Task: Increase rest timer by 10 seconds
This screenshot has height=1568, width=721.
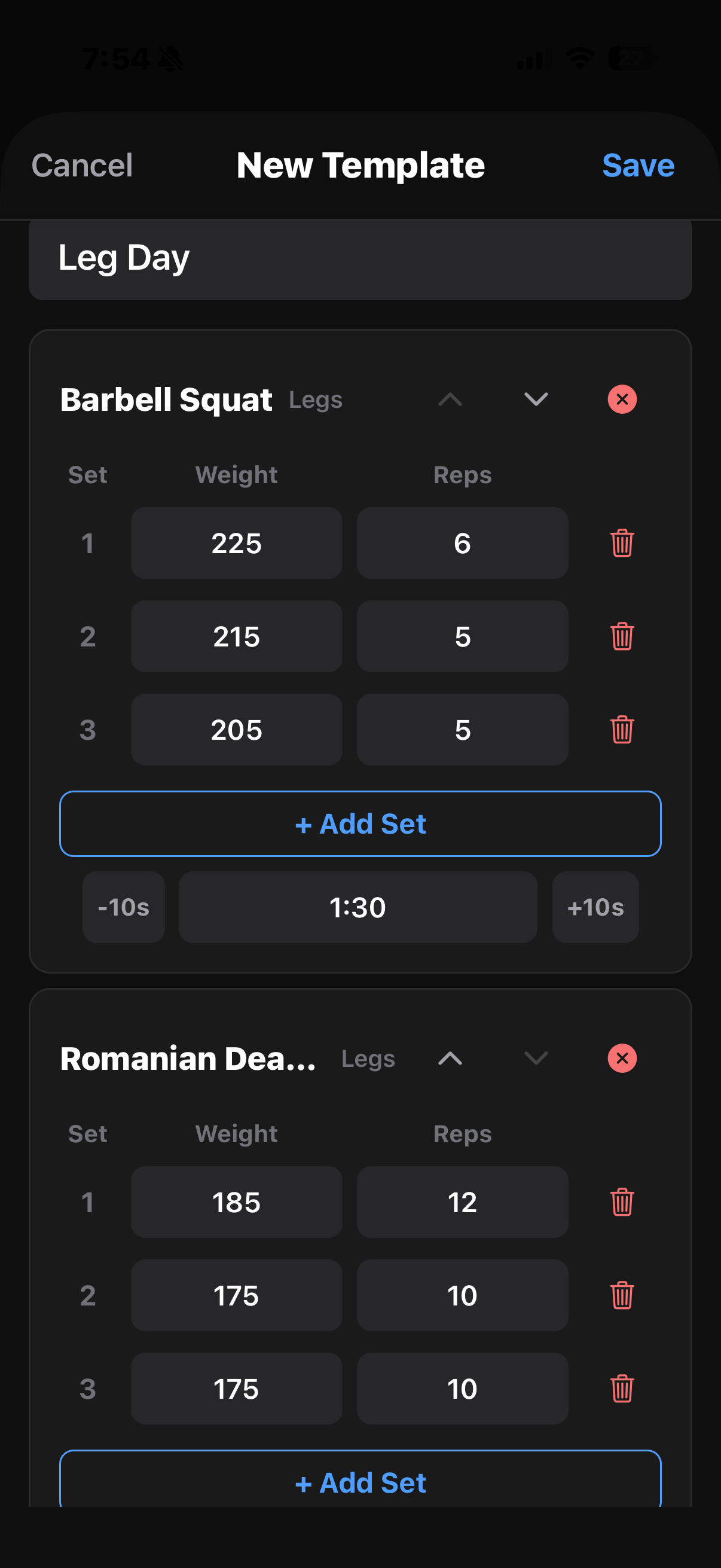Action: 595,907
